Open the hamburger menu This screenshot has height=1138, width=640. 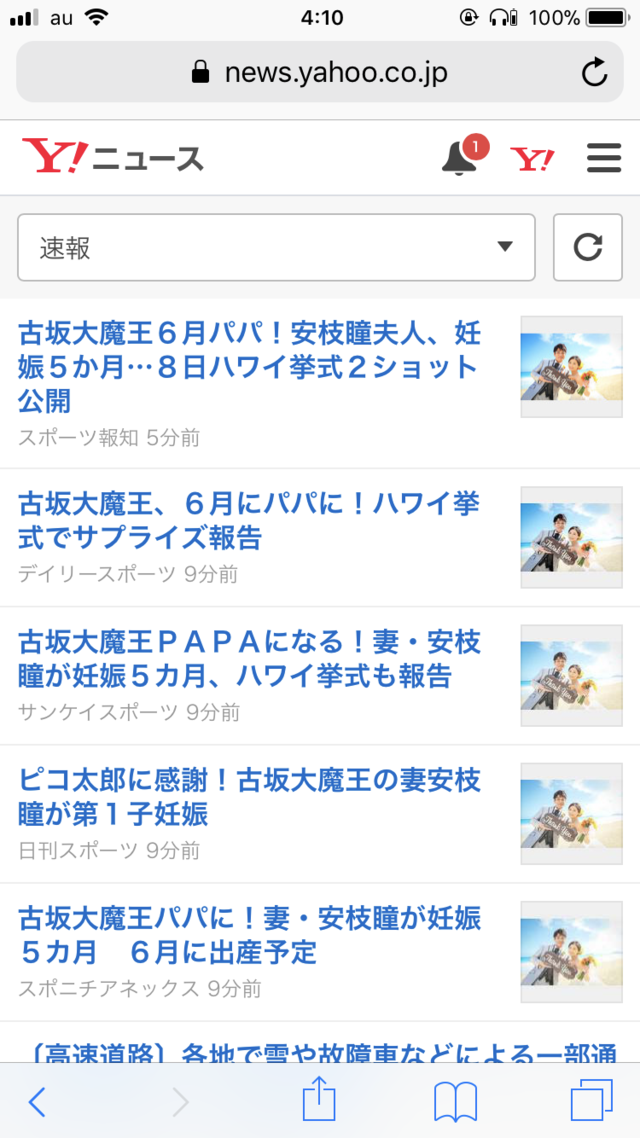click(x=604, y=157)
